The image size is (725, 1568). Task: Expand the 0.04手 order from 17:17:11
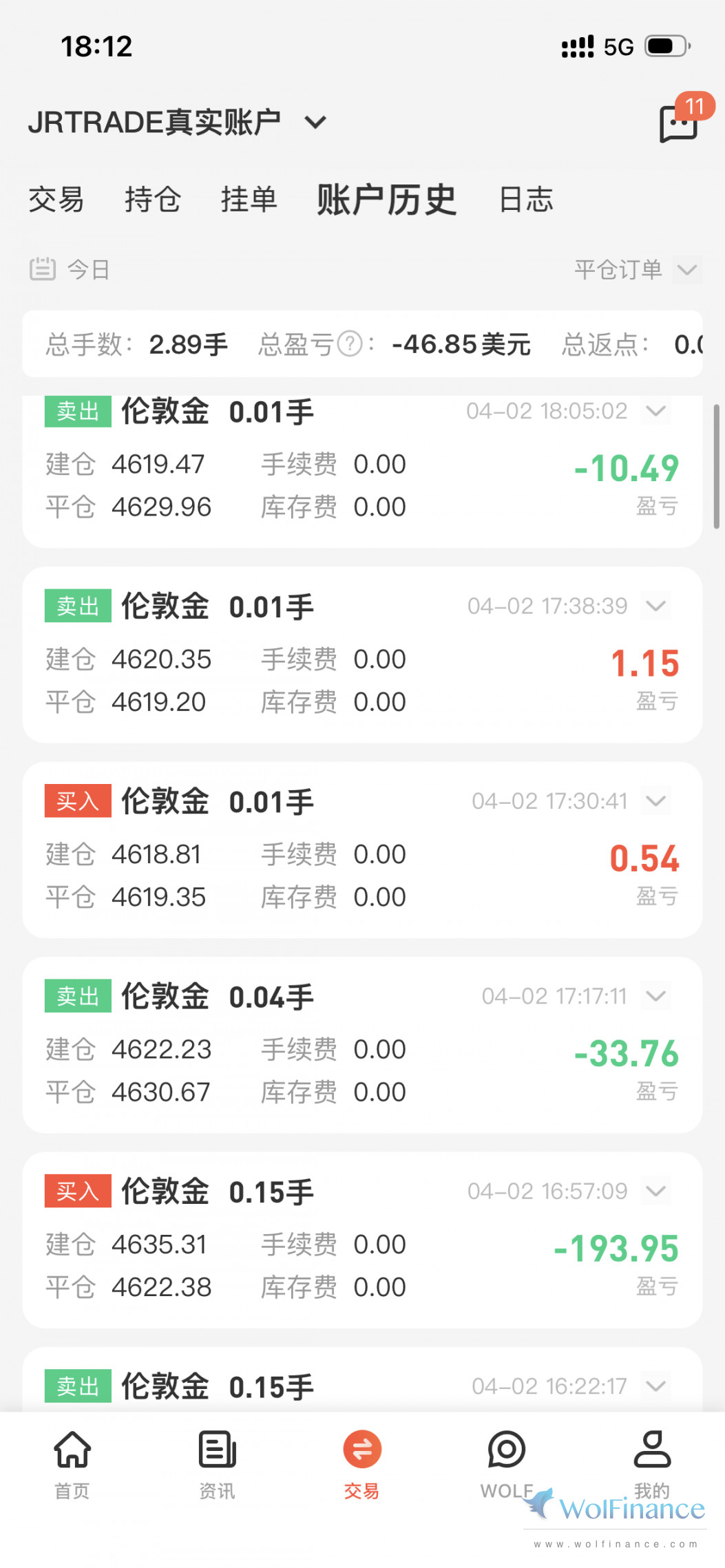tap(656, 996)
